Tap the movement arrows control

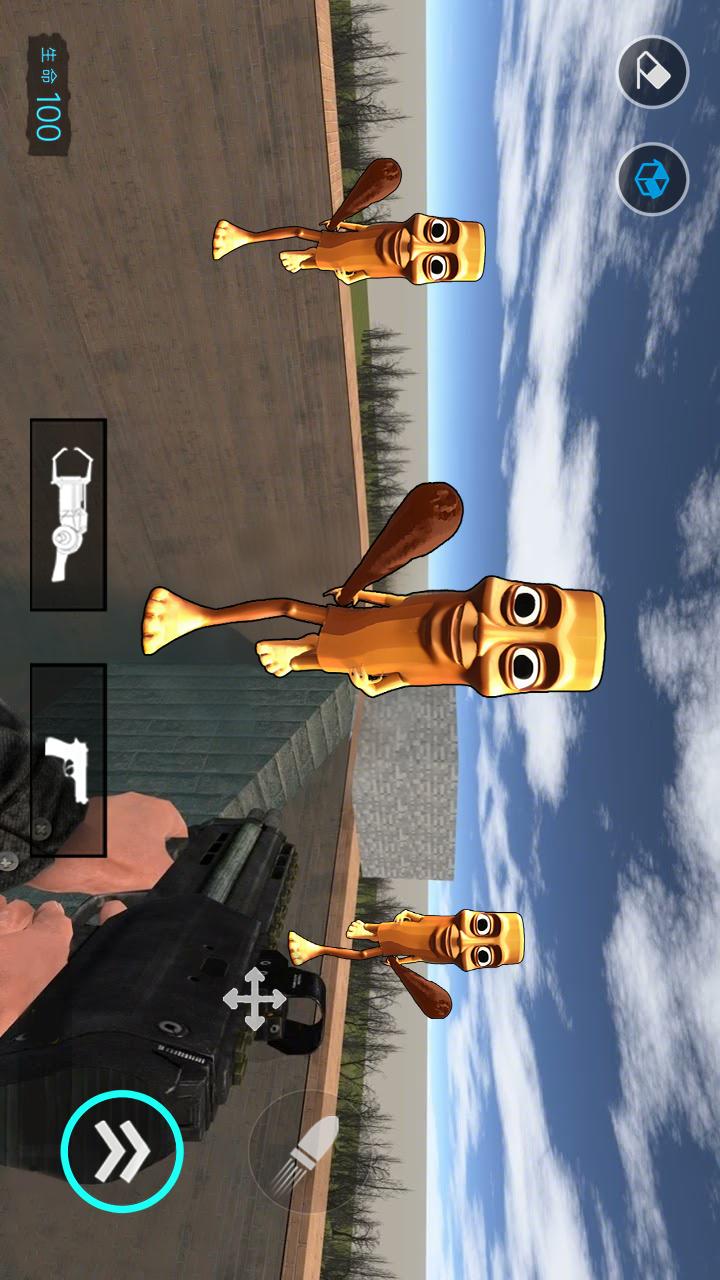pos(254,998)
